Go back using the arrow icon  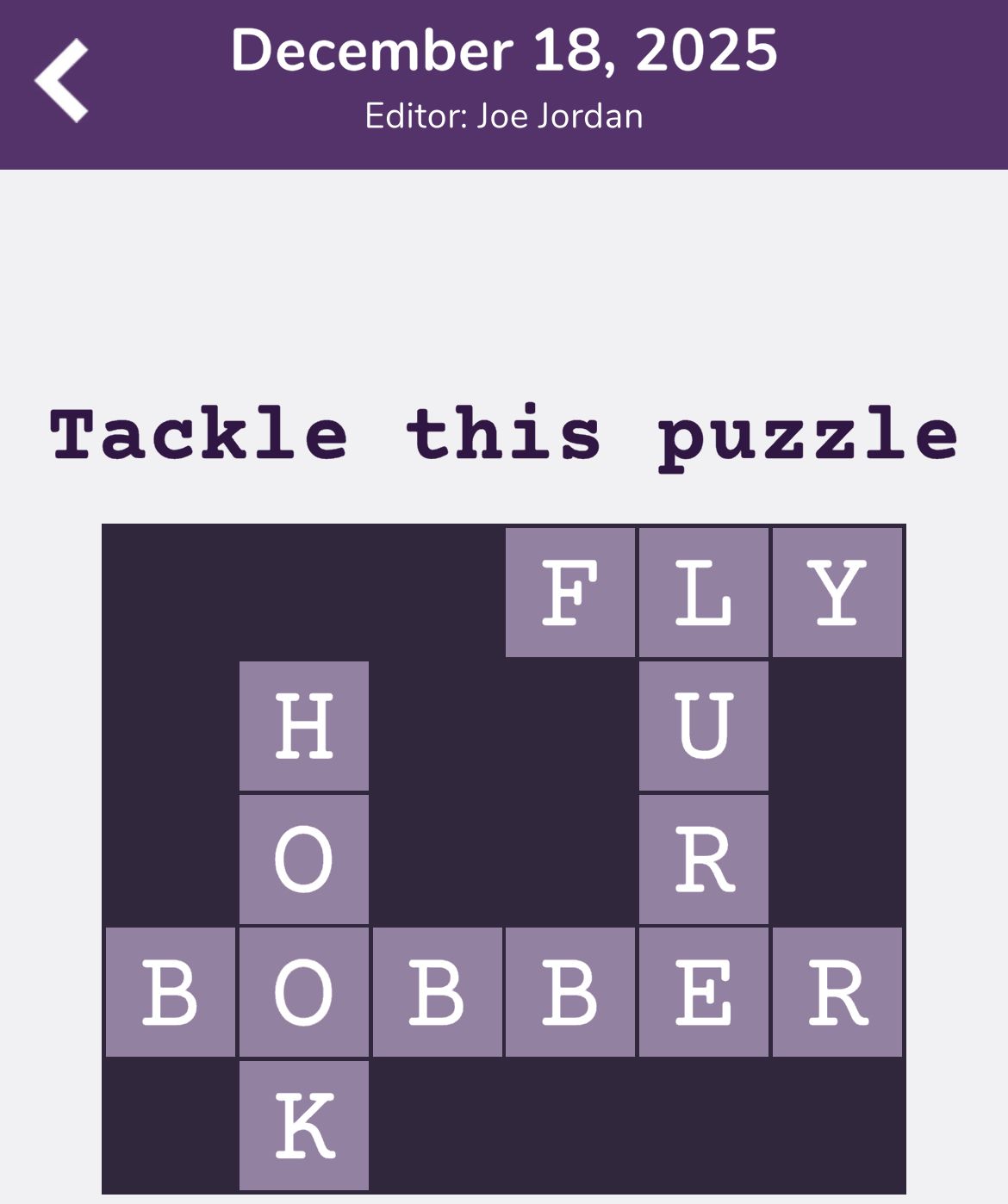tap(62, 80)
